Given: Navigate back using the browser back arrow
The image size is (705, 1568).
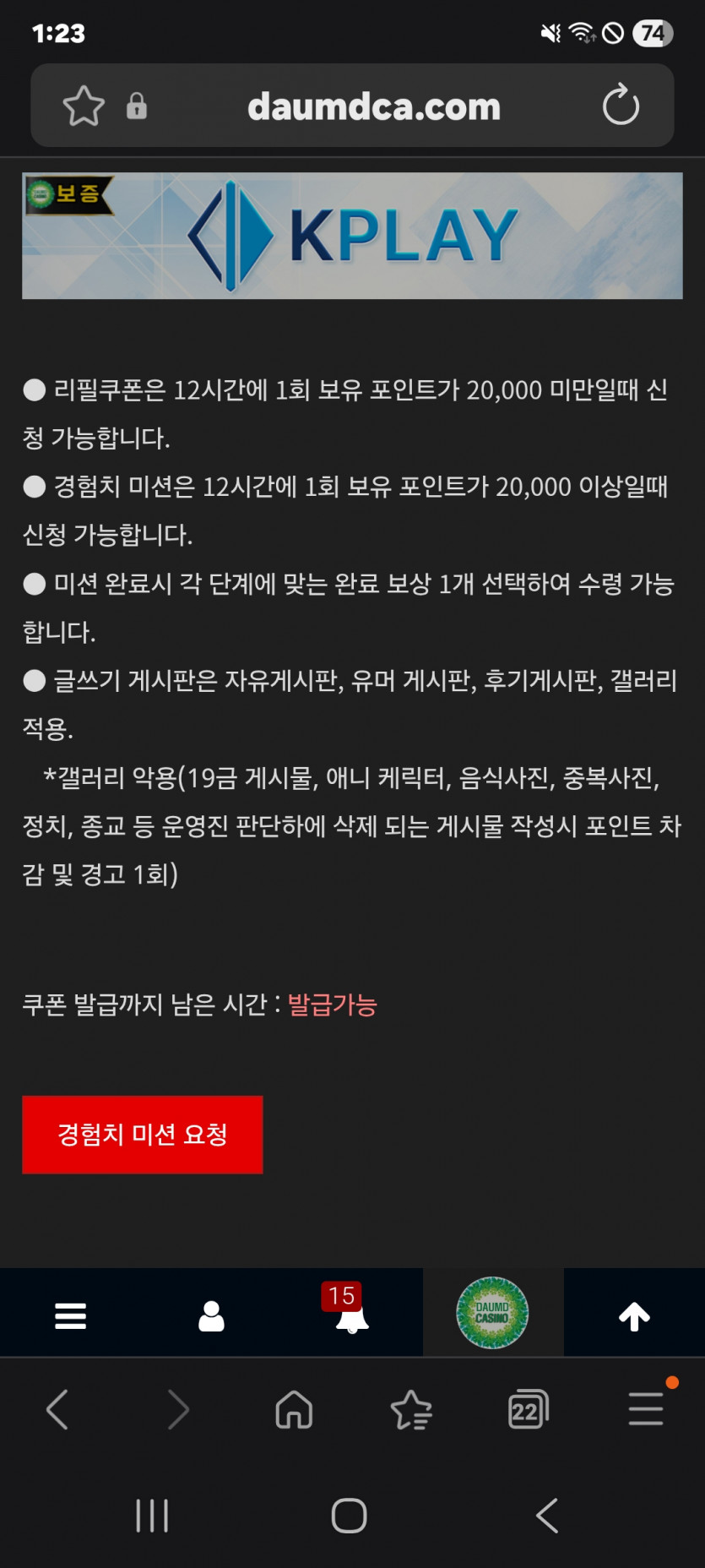Looking at the screenshot, I should 57,1409.
